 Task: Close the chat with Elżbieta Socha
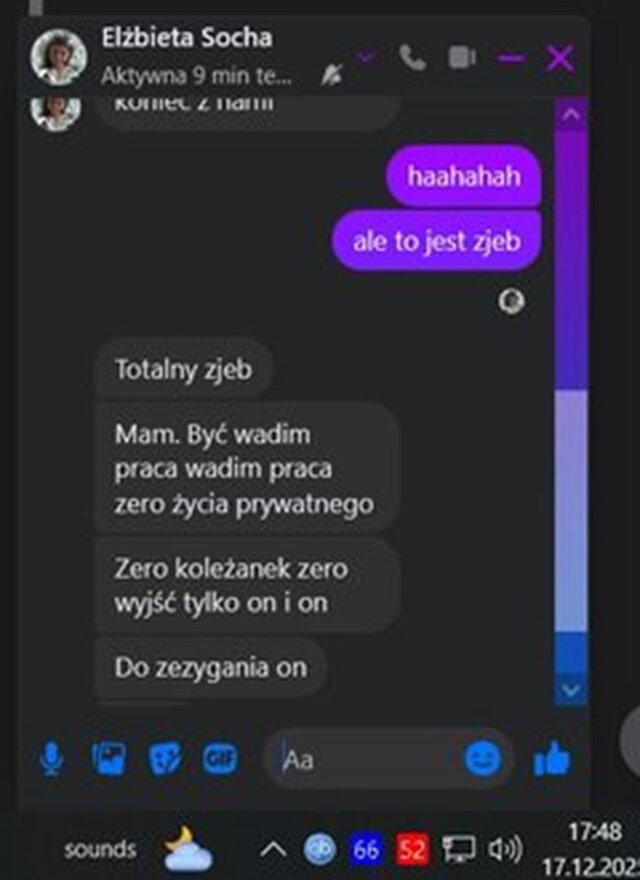coord(560,58)
